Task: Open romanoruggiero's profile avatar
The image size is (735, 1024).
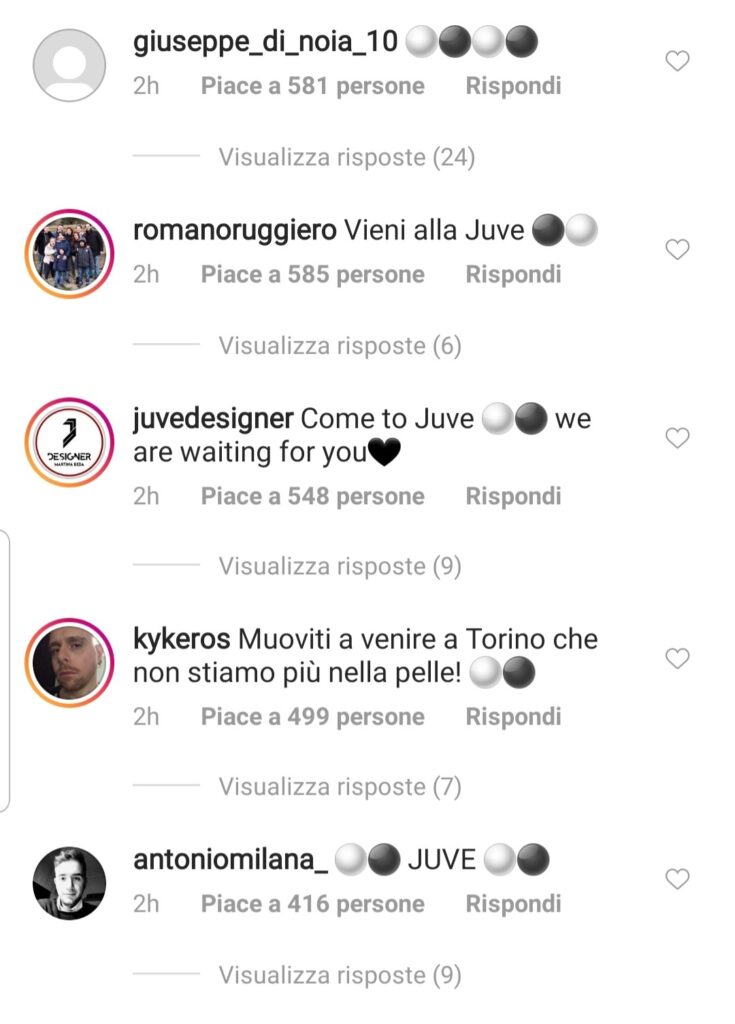Action: coord(68,252)
